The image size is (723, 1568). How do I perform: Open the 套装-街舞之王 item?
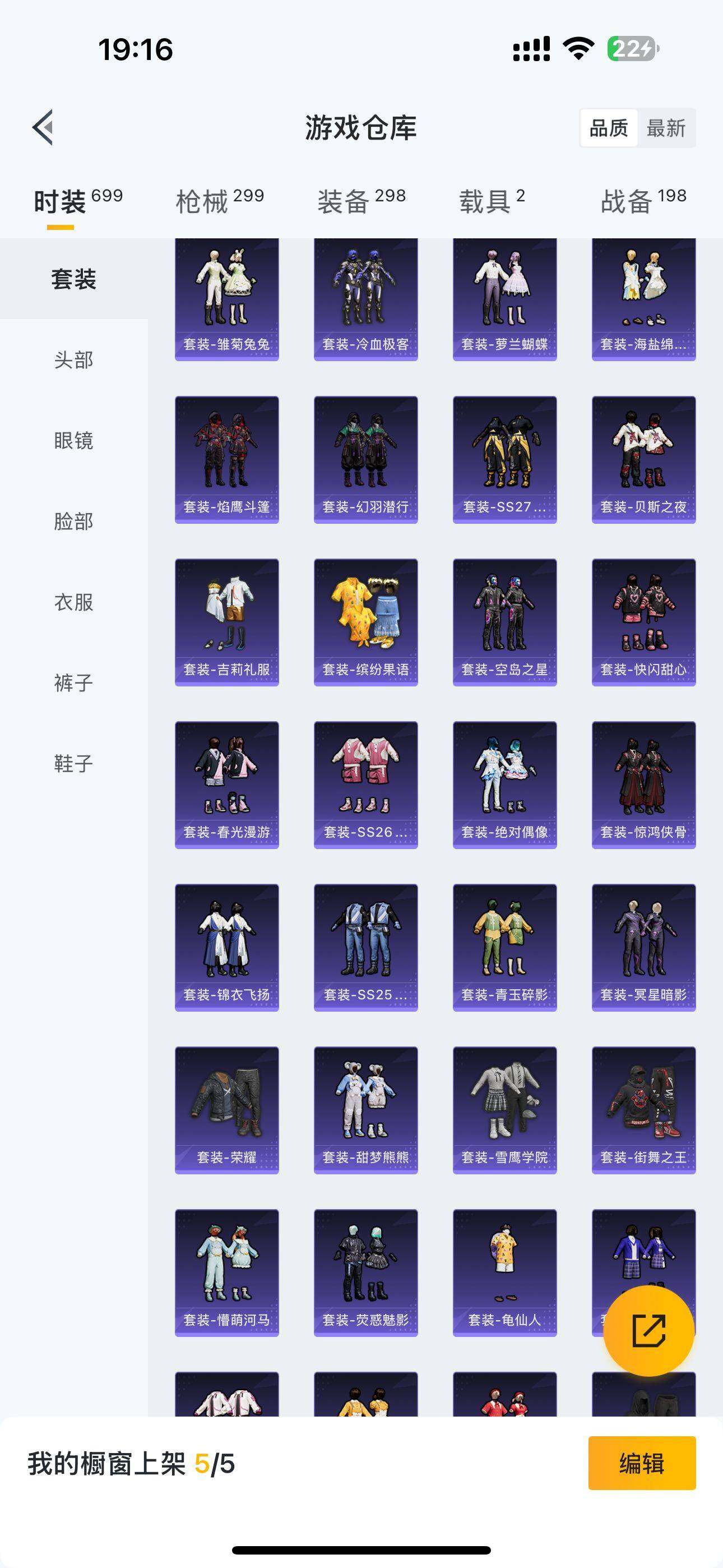pos(643,1110)
